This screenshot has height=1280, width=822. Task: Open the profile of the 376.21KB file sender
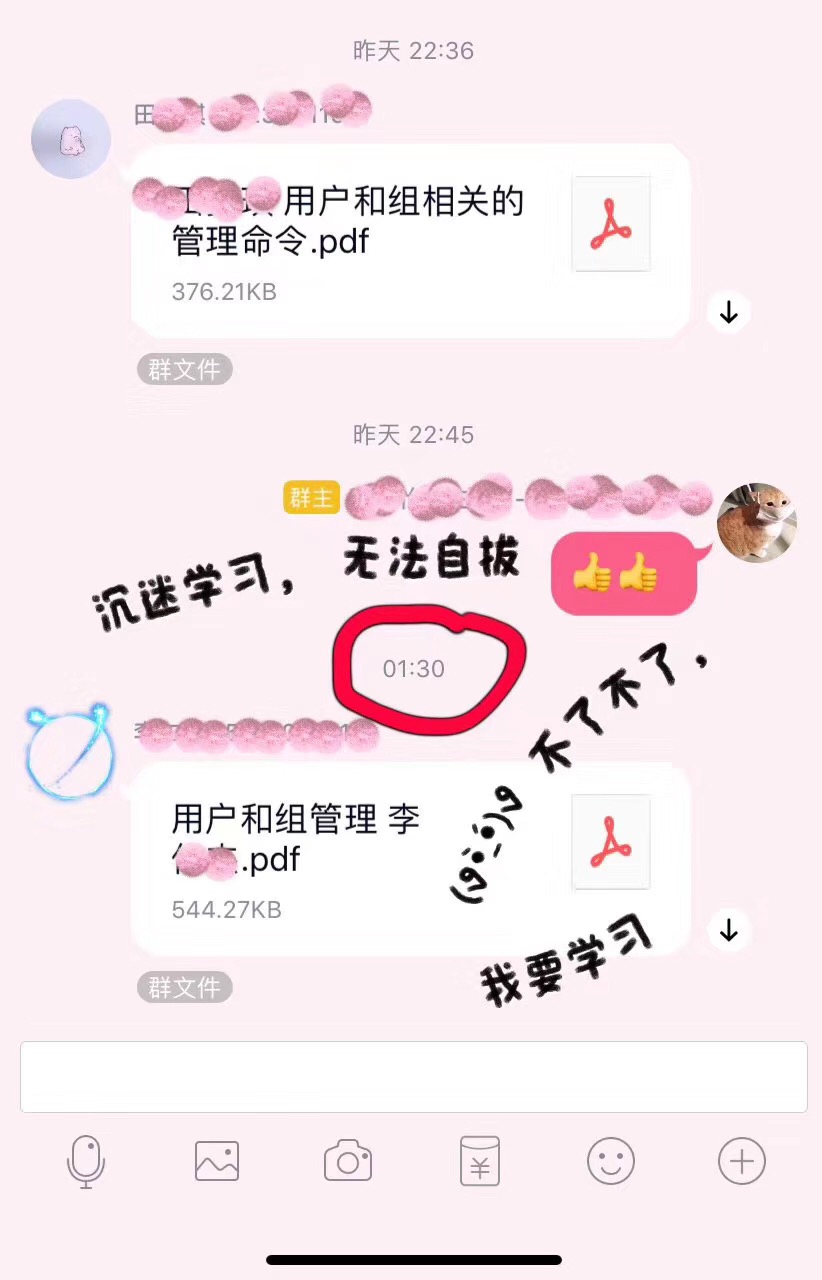click(x=70, y=139)
